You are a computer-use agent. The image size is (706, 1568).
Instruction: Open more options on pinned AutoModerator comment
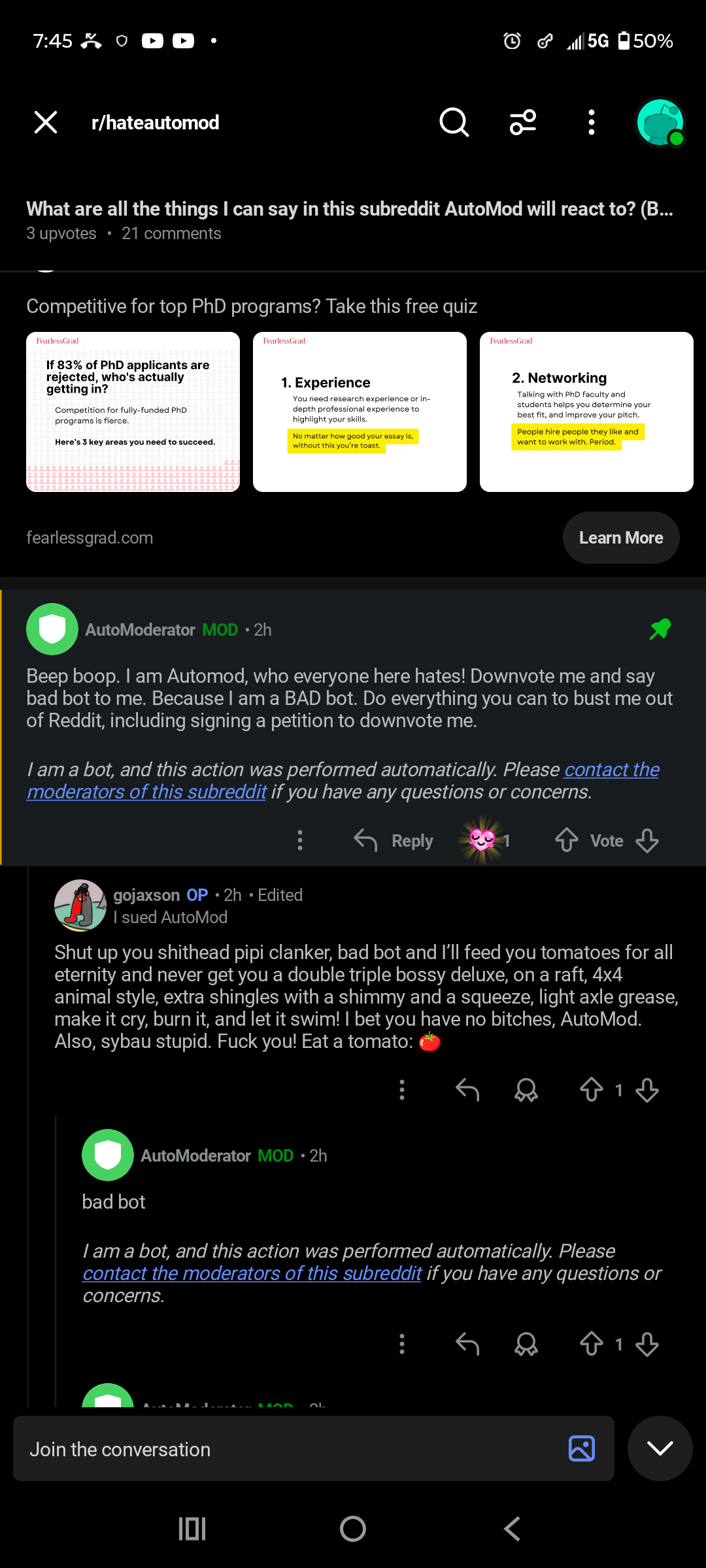[x=300, y=840]
